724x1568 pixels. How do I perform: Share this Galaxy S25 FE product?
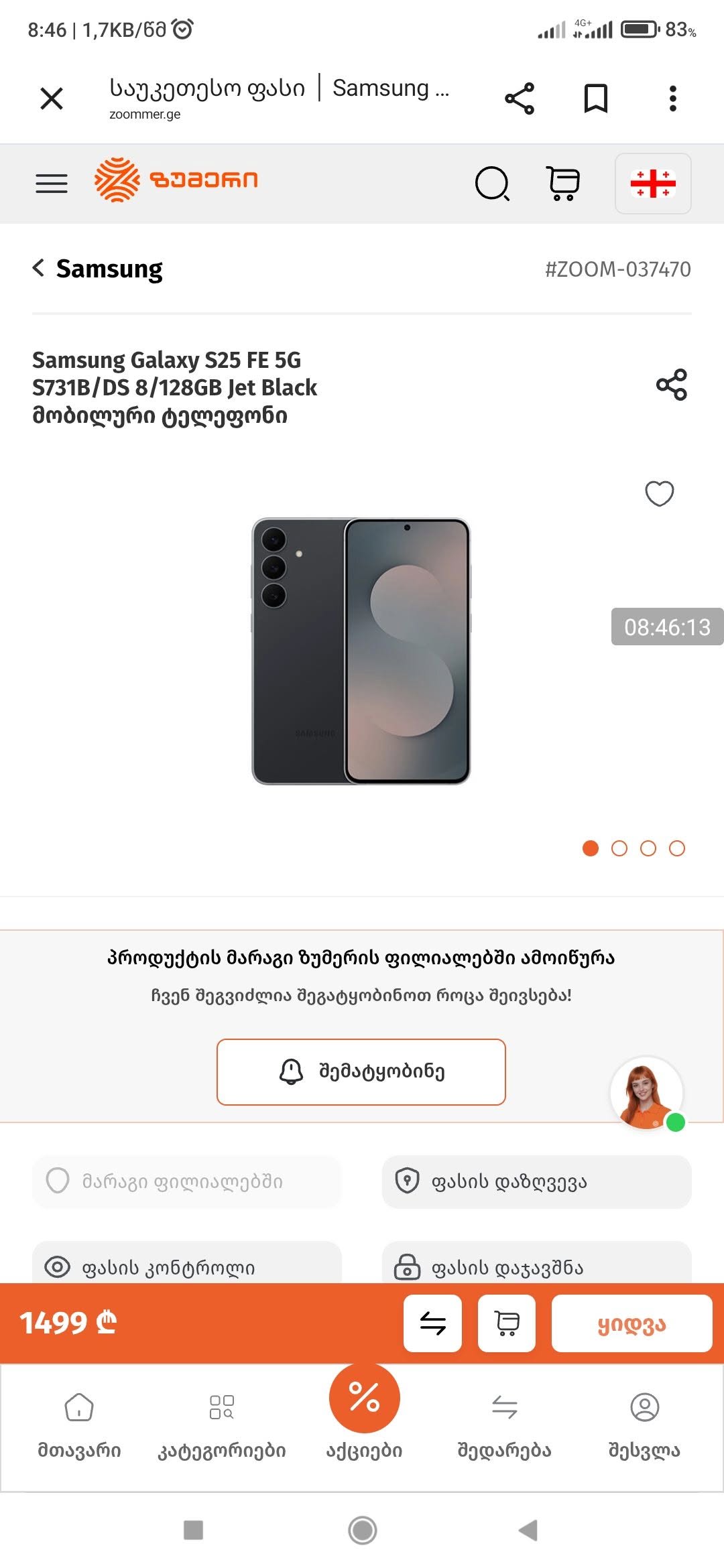tap(672, 385)
